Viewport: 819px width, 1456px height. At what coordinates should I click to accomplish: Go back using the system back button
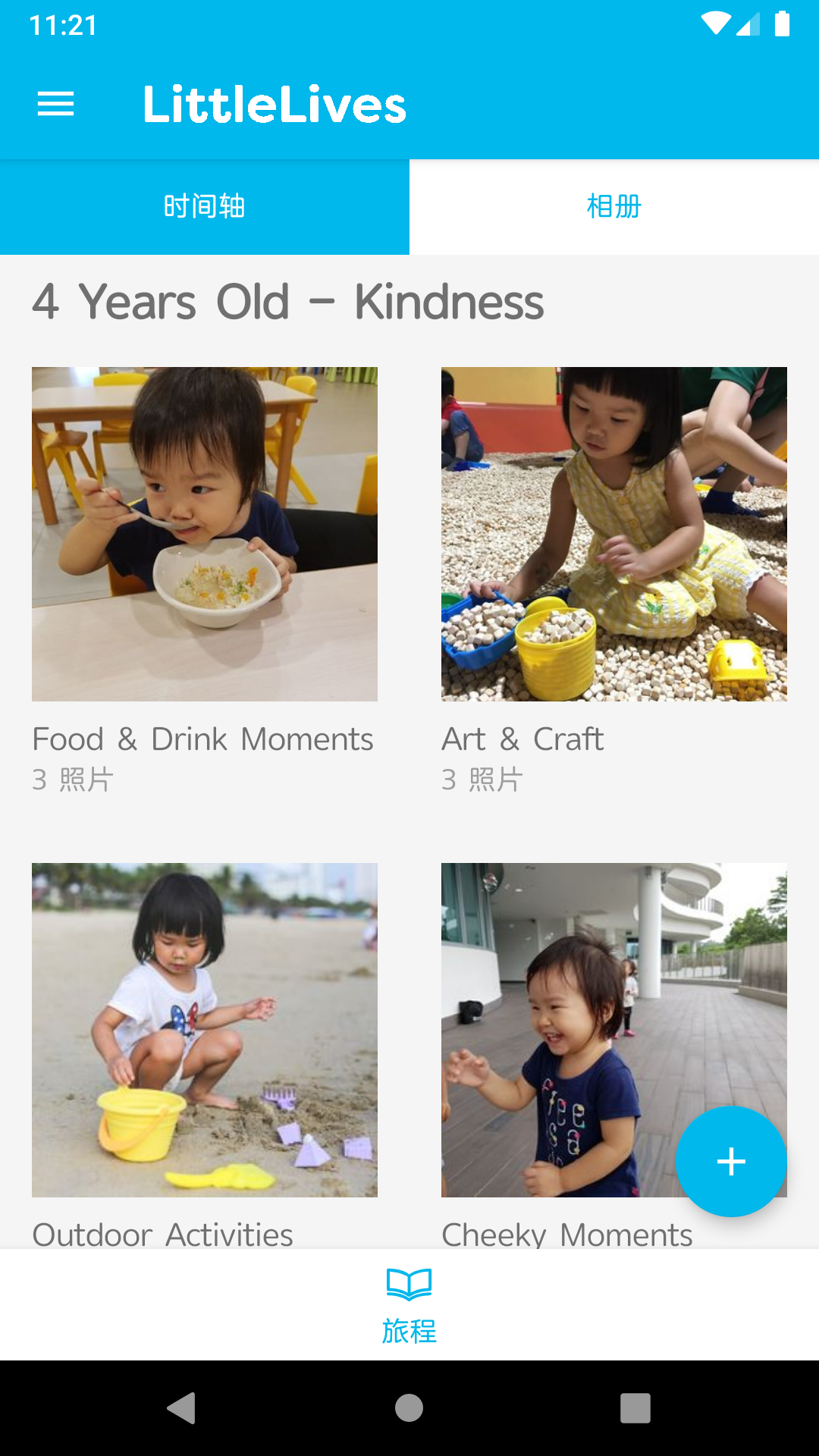click(182, 1408)
